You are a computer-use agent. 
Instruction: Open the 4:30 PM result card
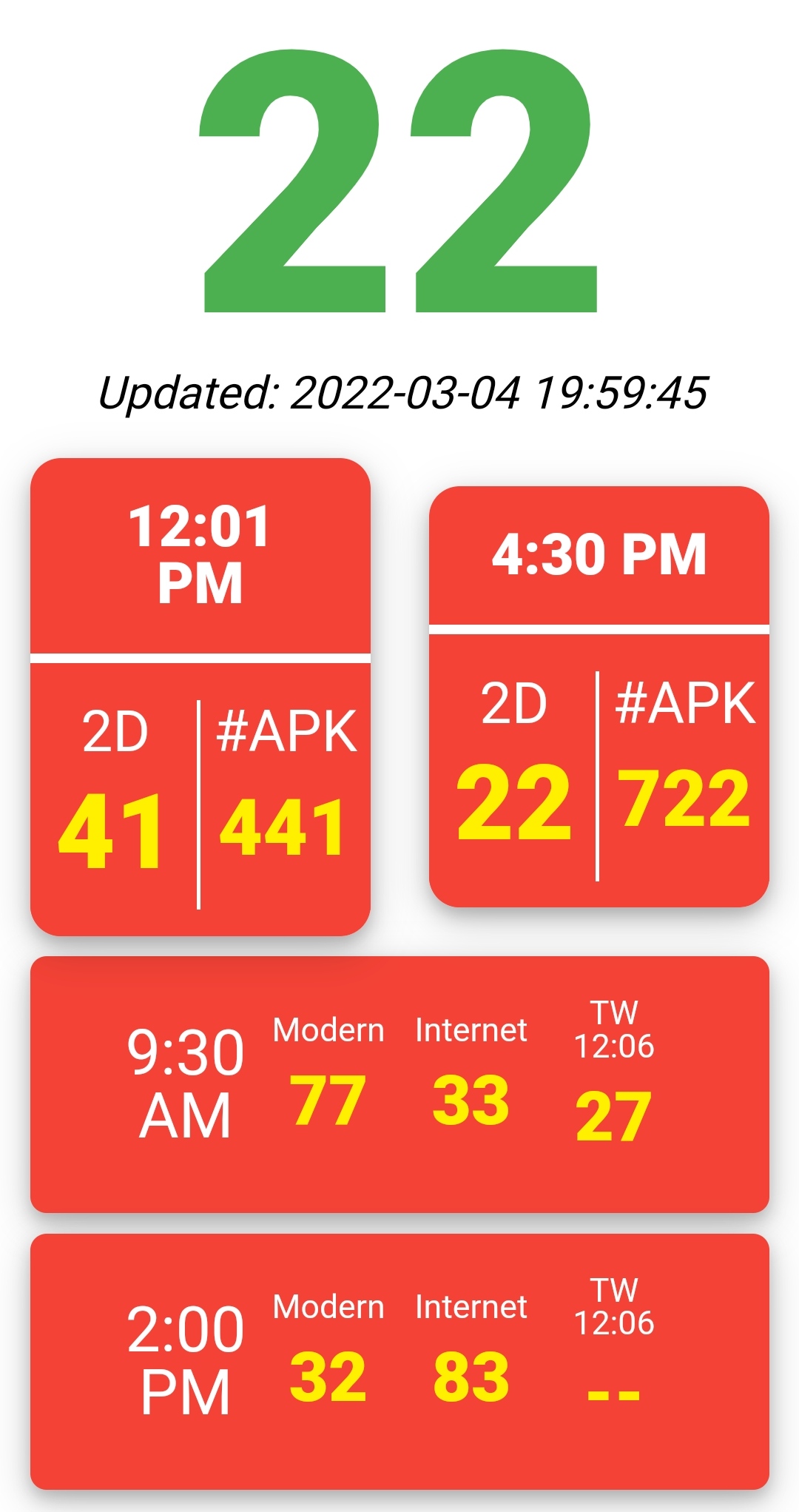tap(599, 696)
